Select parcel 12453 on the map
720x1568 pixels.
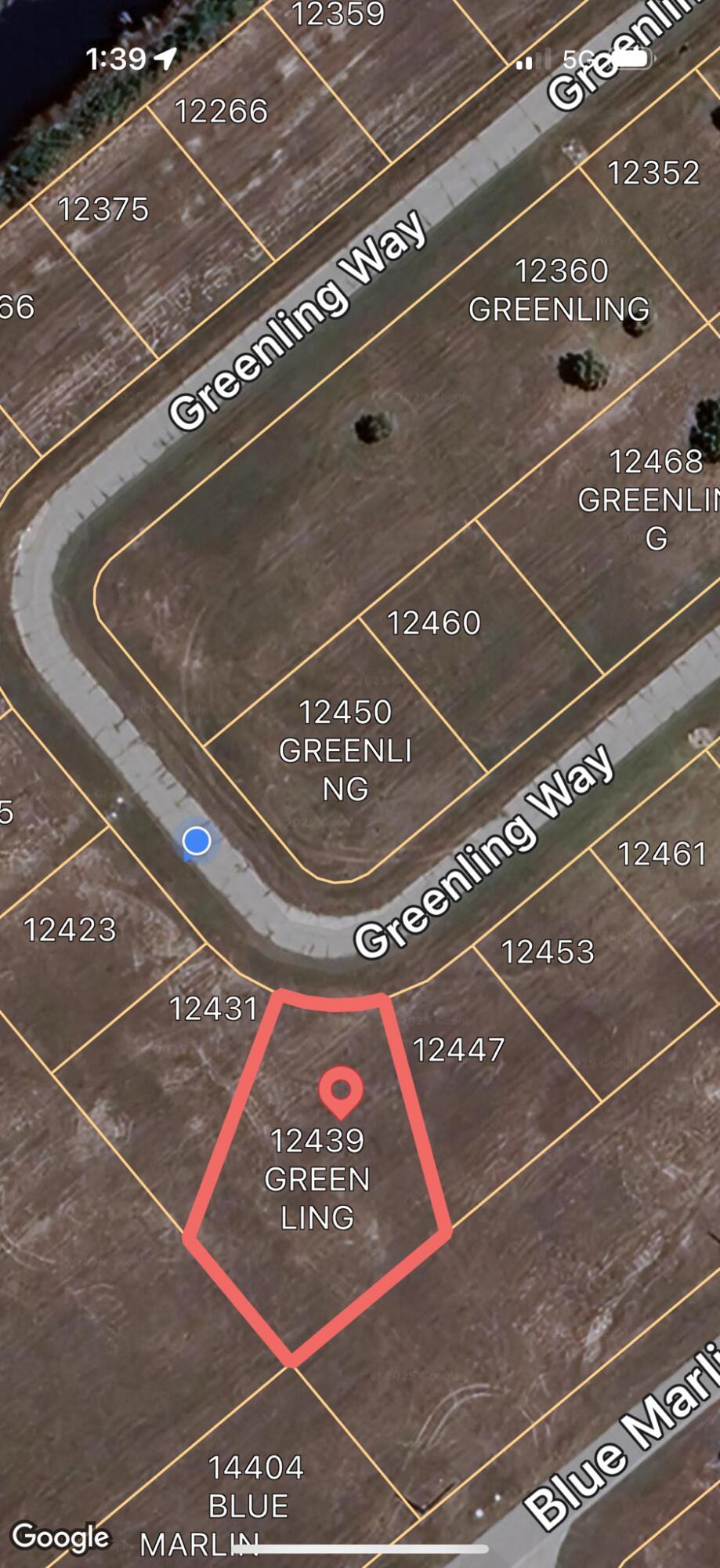(548, 952)
